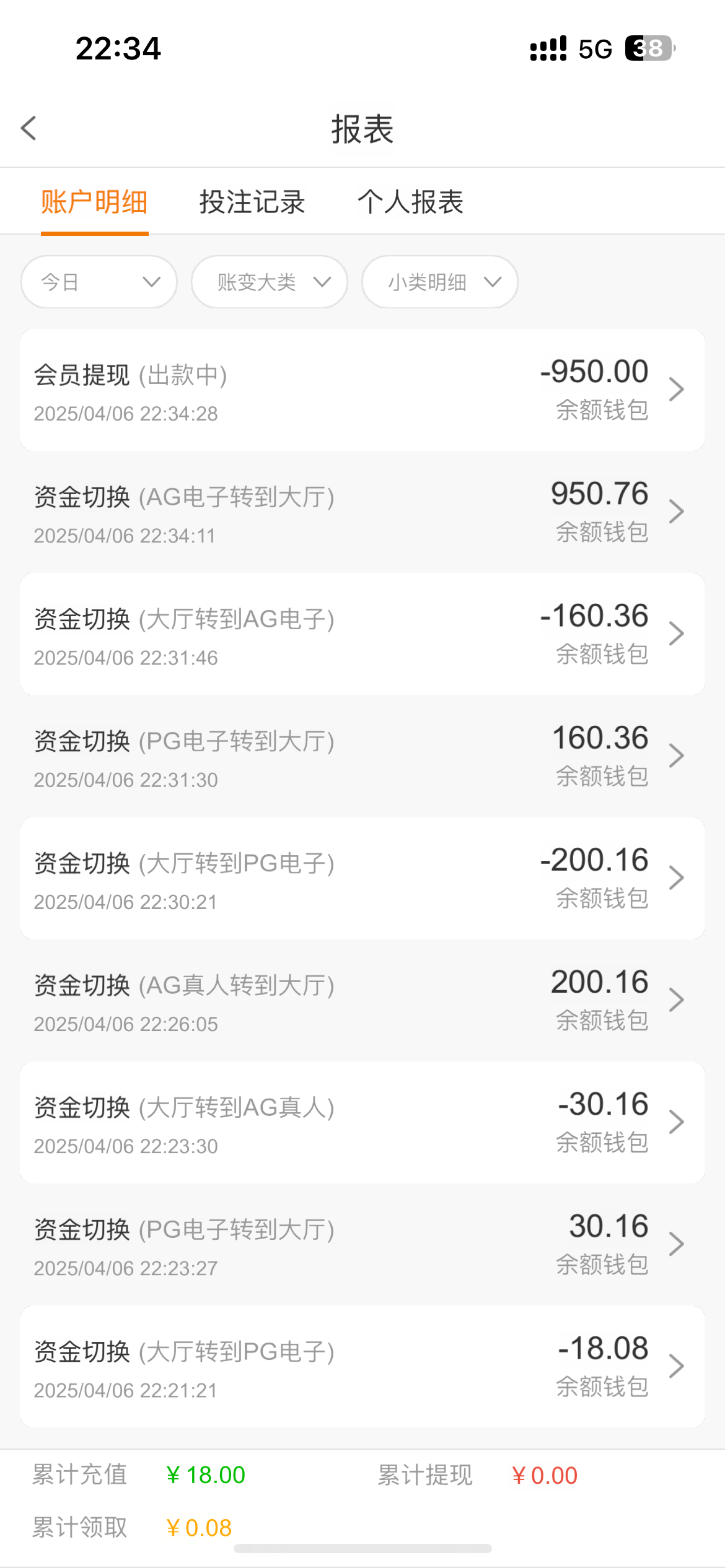Screen dimensions: 725x1568
Task: Select the 账户明细 tab
Action: tap(94, 202)
